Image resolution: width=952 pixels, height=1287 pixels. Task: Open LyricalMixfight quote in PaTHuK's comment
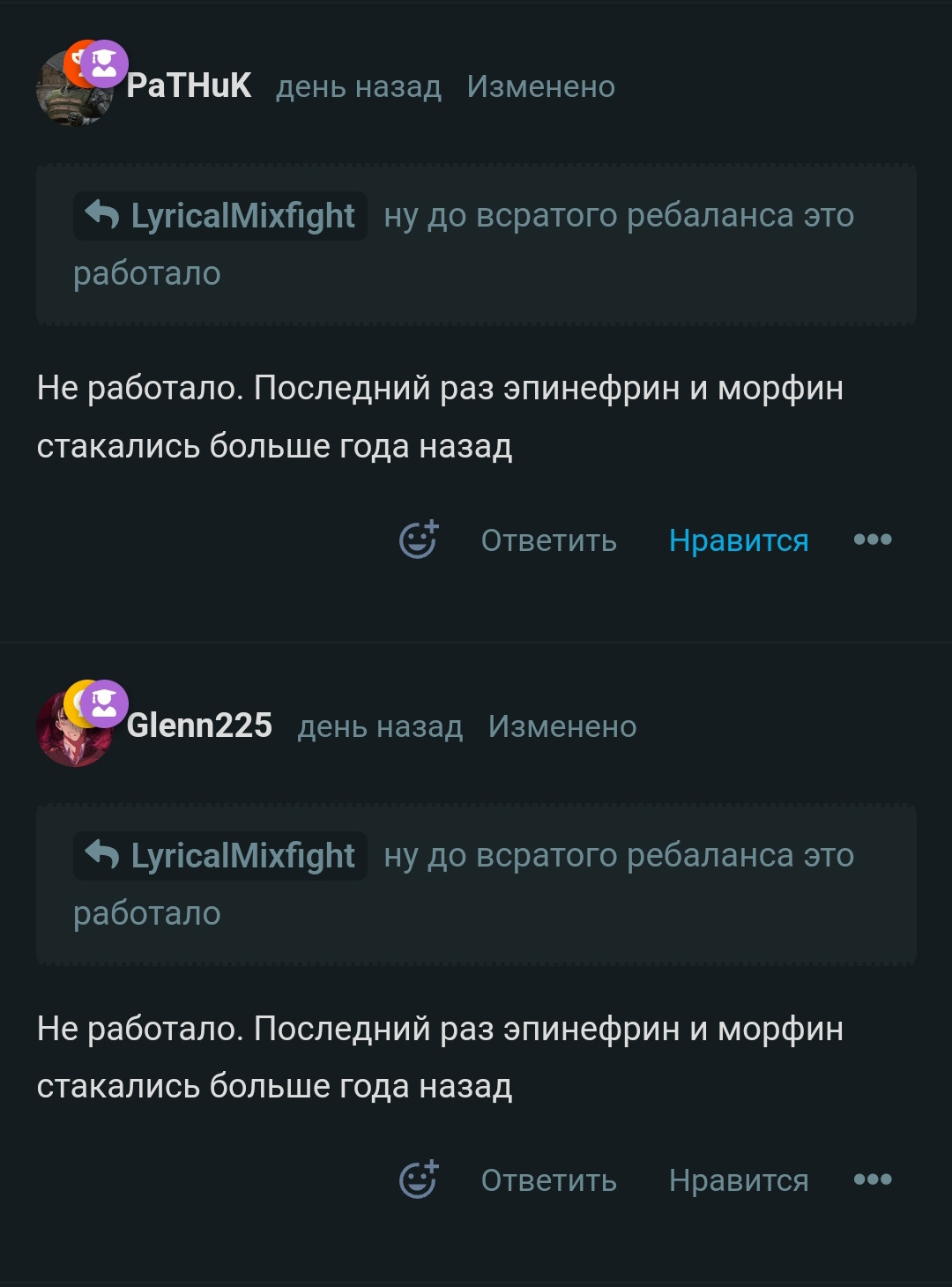click(220, 216)
